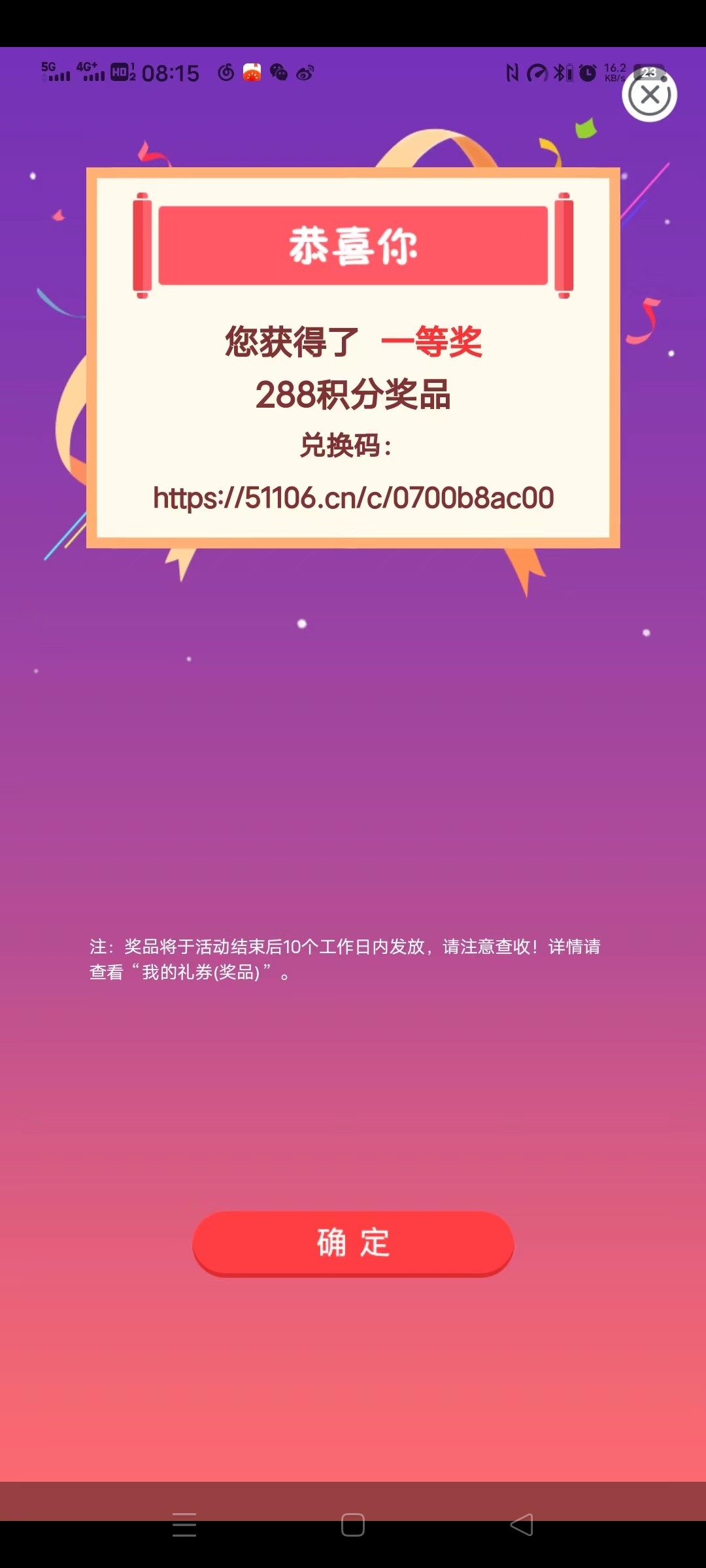This screenshot has width=706, height=1568.
Task: Go back using system back button
Action: pyautogui.click(x=522, y=1525)
